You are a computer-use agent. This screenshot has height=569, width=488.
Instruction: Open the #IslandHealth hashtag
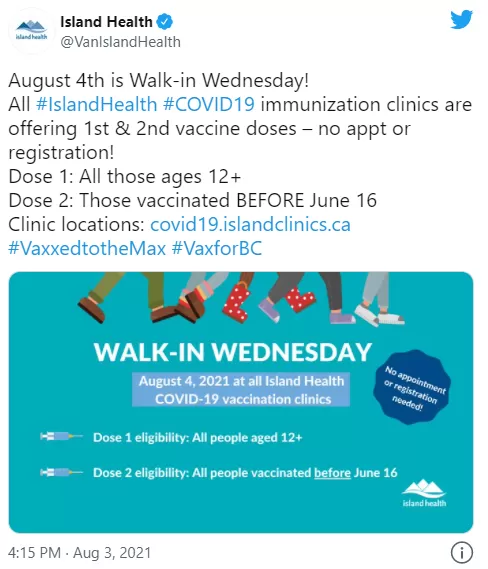point(97,105)
